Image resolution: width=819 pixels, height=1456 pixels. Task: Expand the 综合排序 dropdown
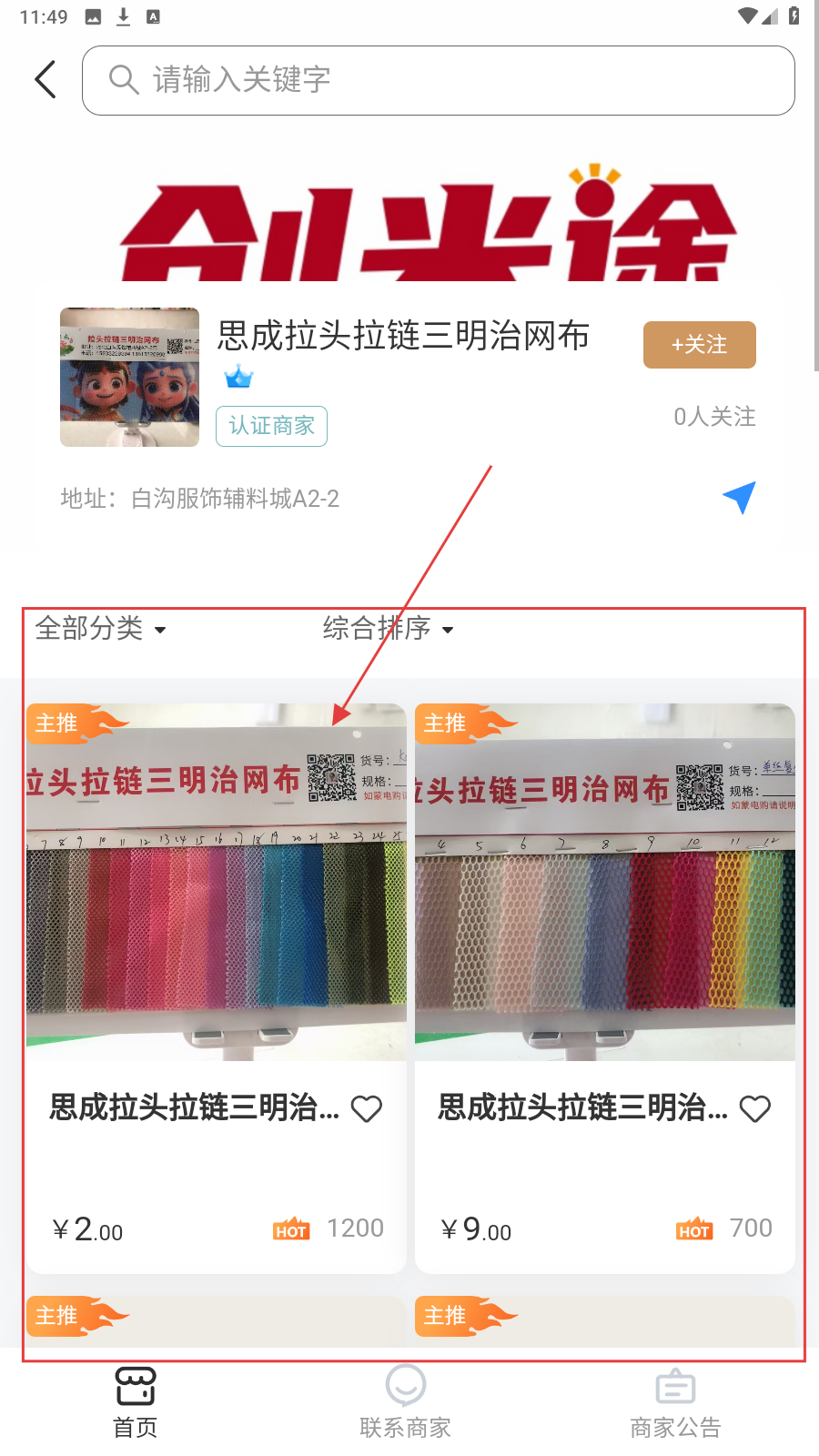(388, 629)
